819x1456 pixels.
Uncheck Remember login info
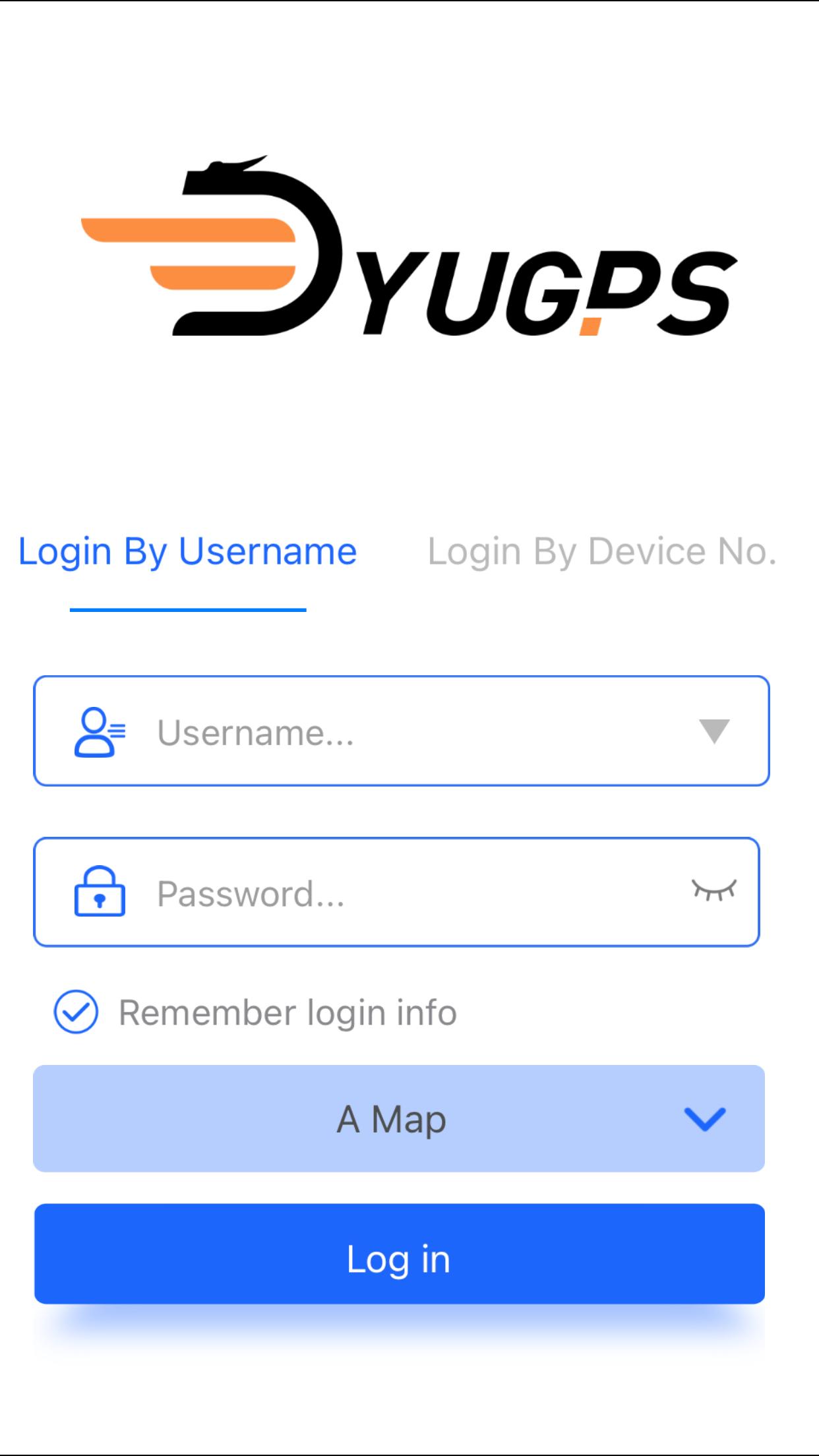tap(76, 1012)
